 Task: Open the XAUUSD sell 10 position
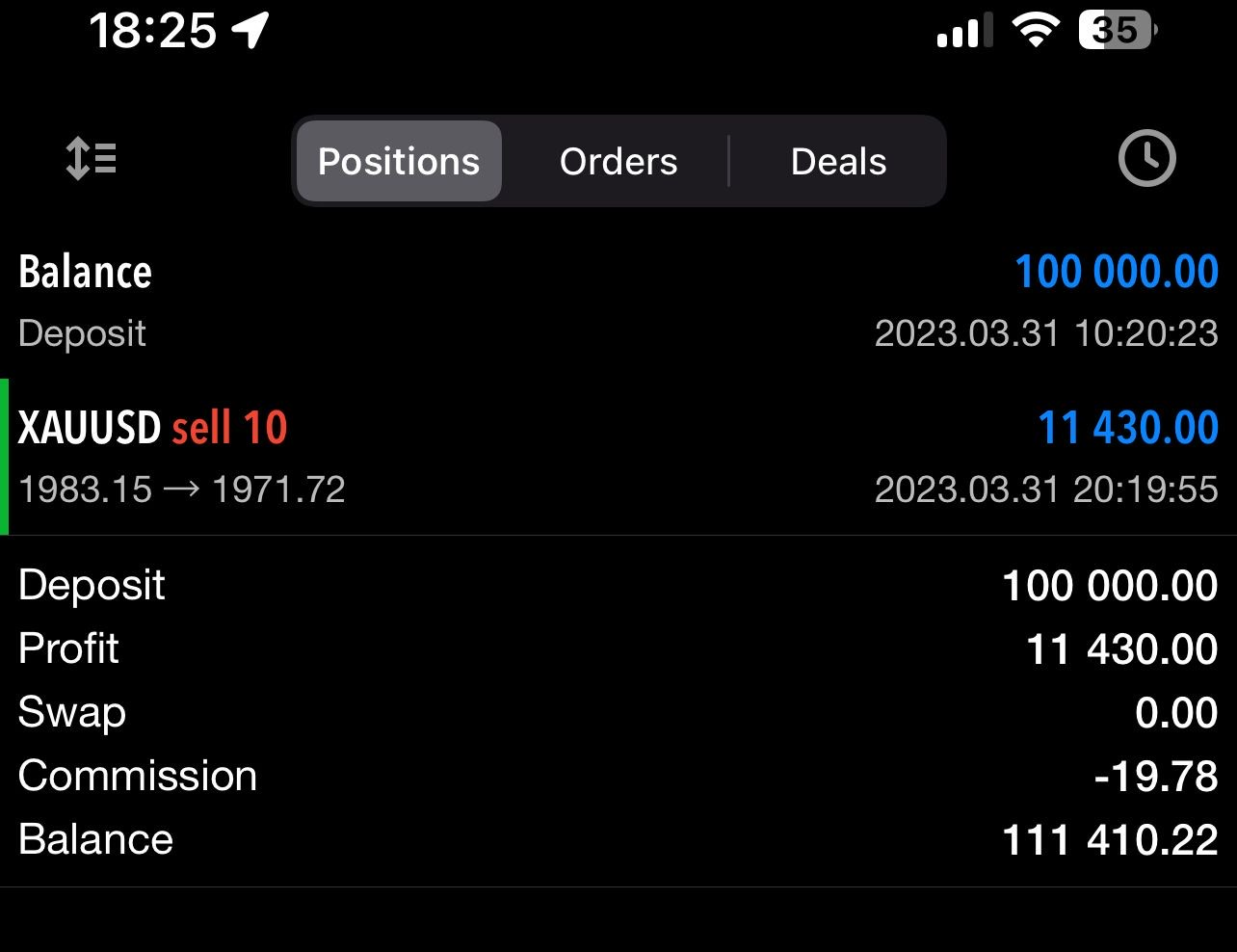[617, 457]
